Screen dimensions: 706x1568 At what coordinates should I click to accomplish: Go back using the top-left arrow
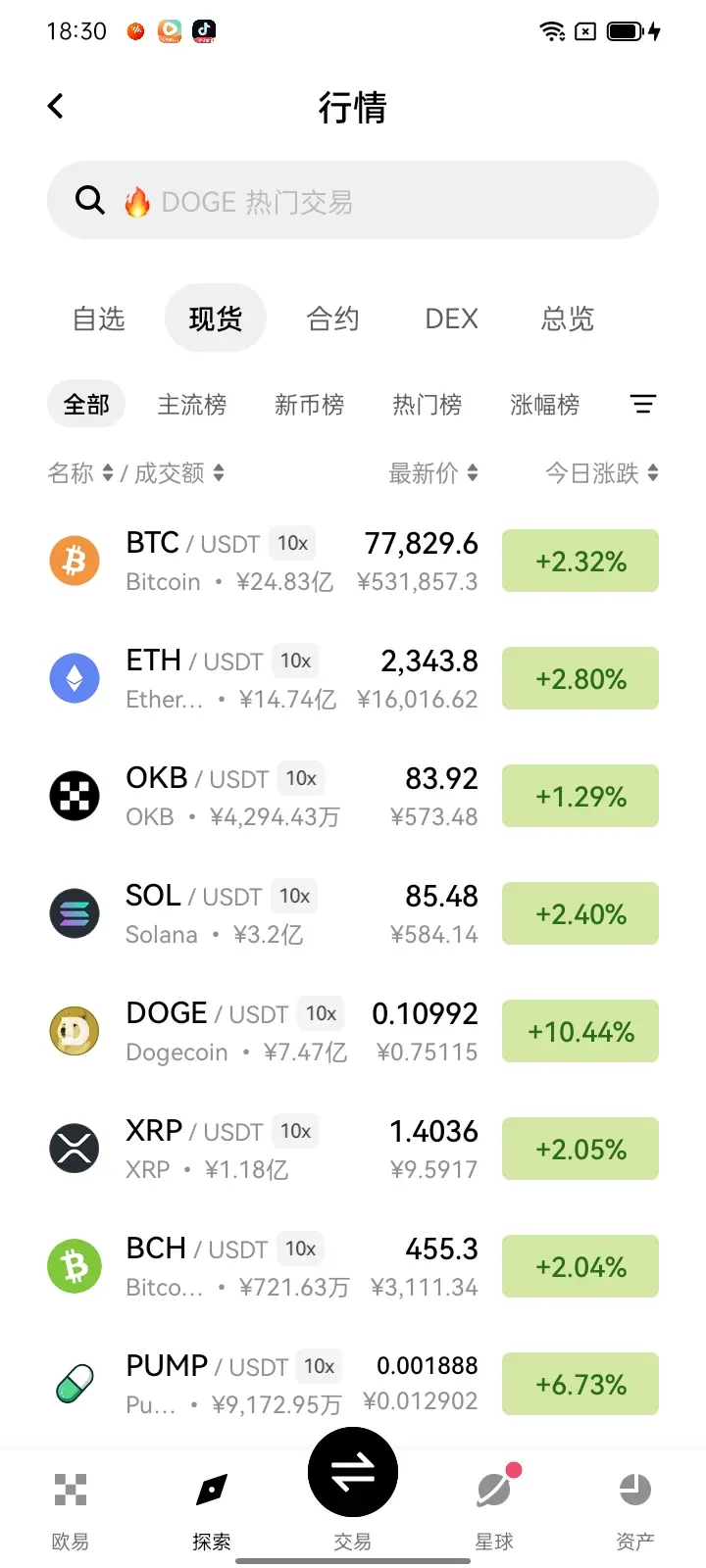pos(56,106)
